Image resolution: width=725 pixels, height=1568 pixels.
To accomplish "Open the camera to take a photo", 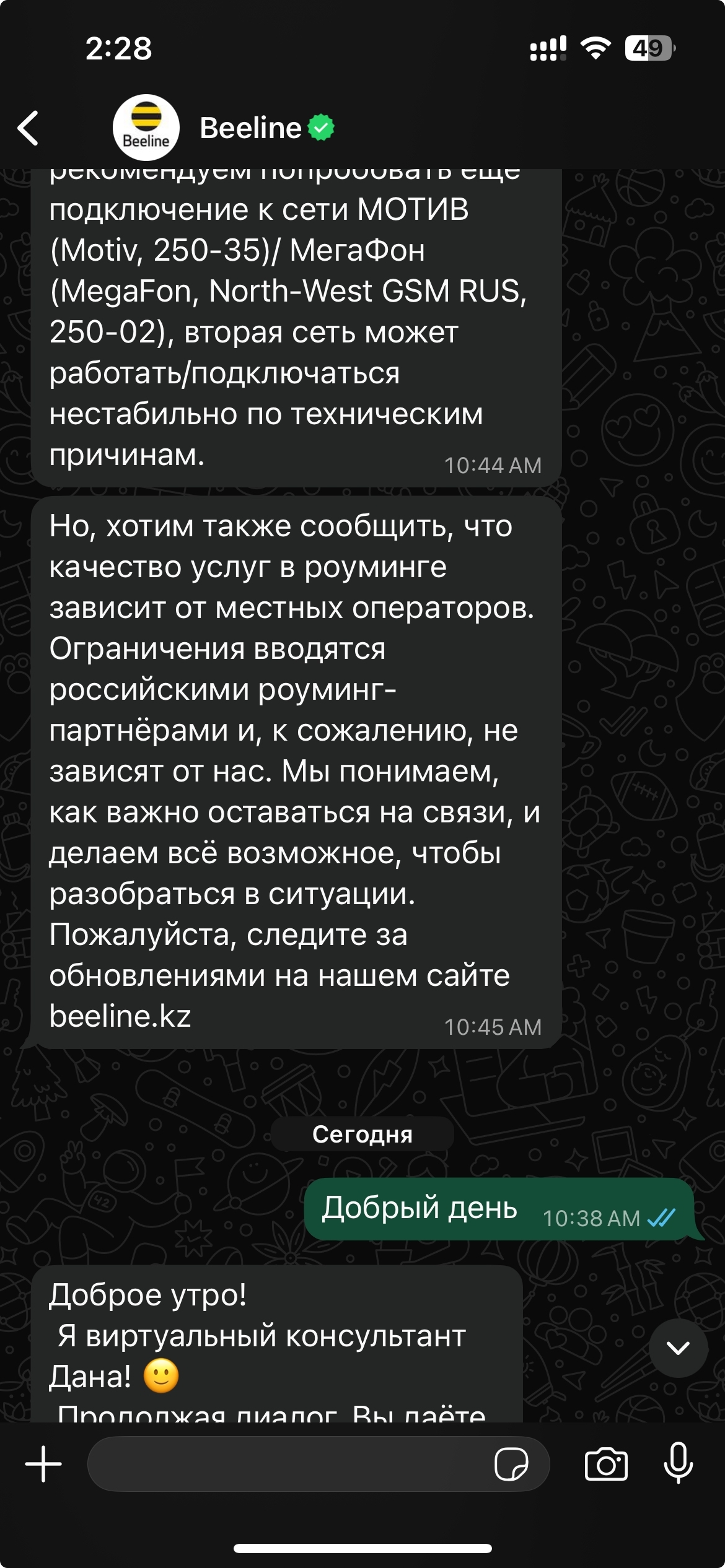I will 606,1464.
